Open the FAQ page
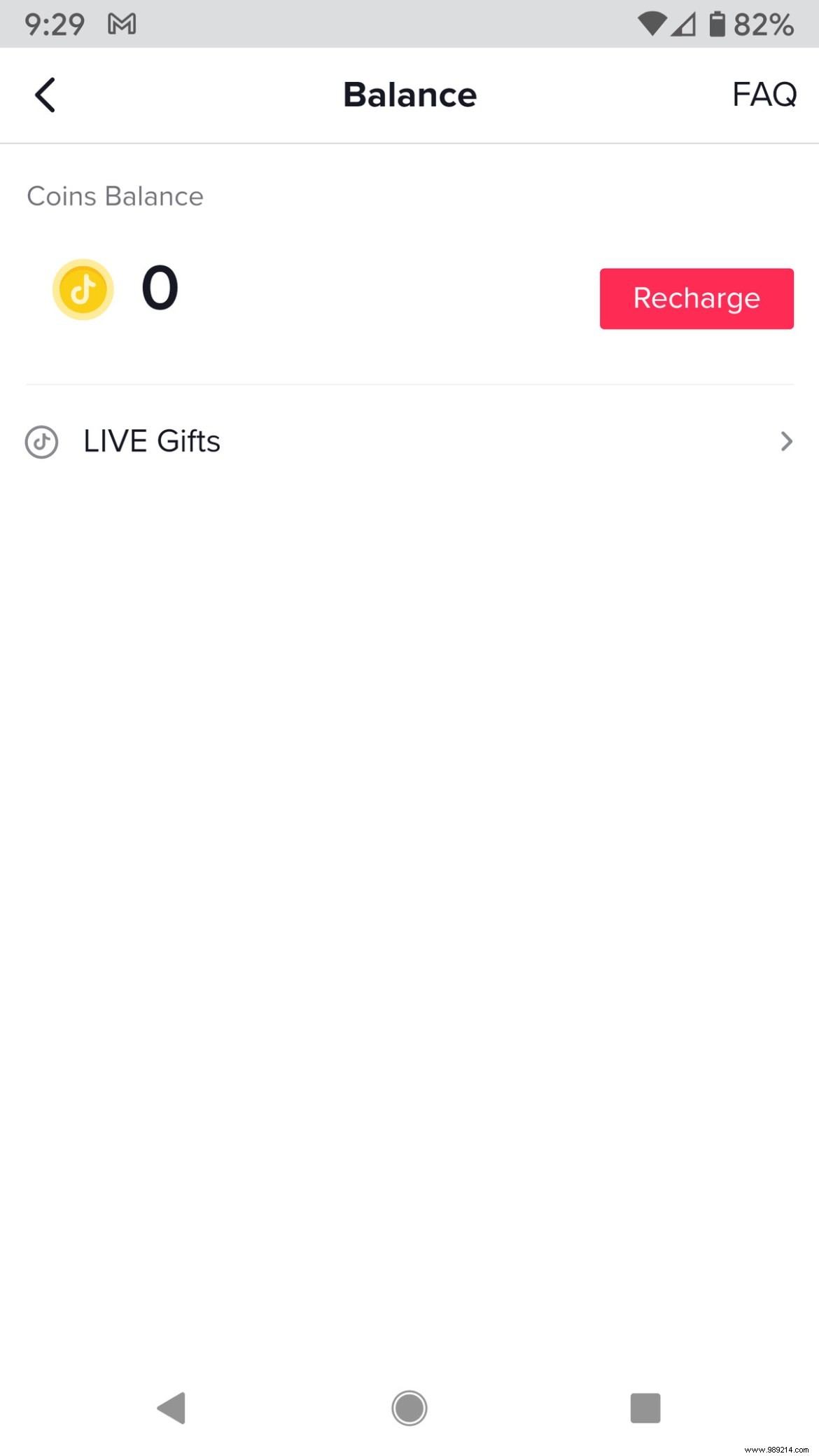Screen dimensions: 819x1456 pos(765,95)
